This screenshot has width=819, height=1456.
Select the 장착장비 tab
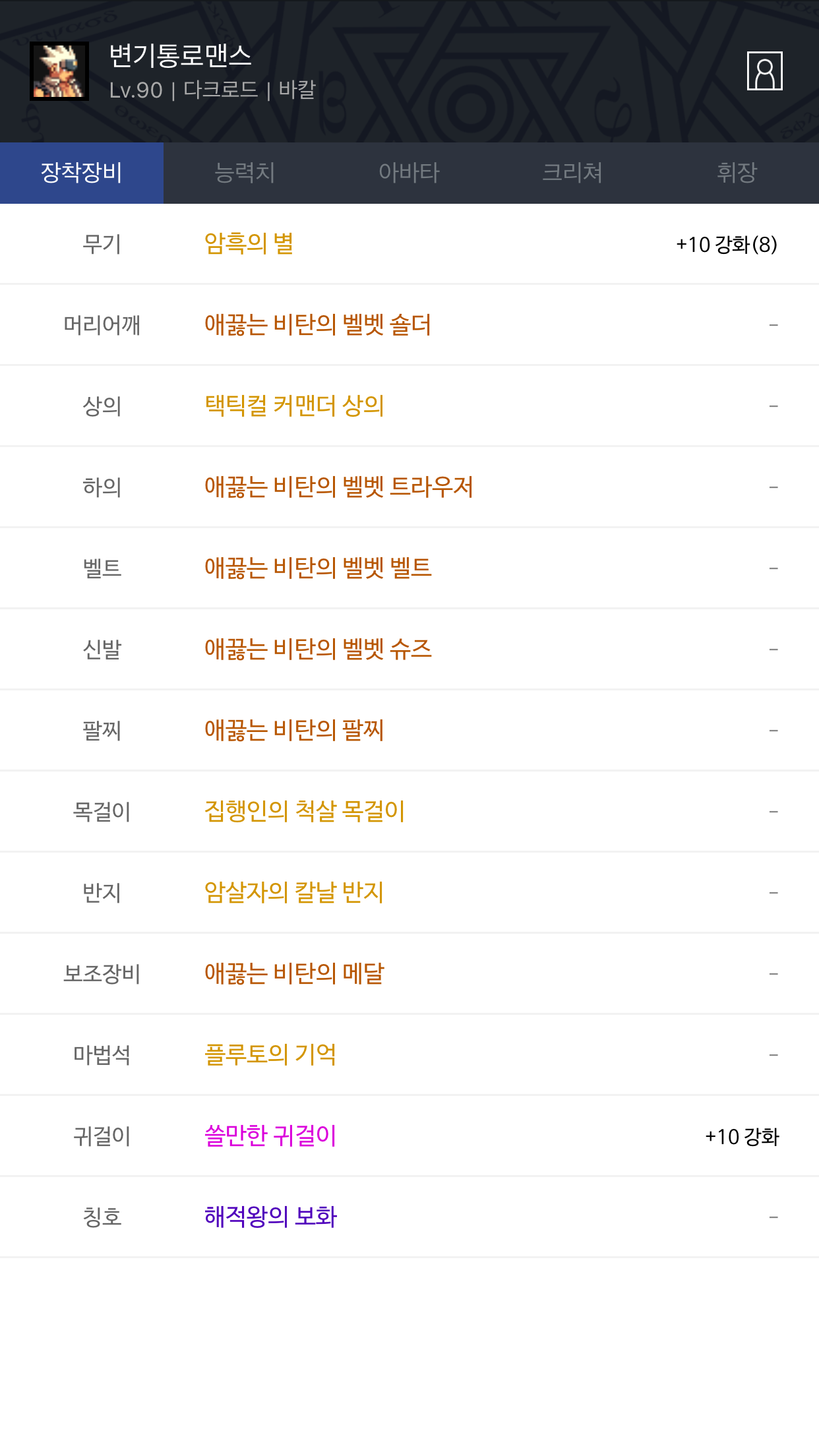click(x=82, y=173)
